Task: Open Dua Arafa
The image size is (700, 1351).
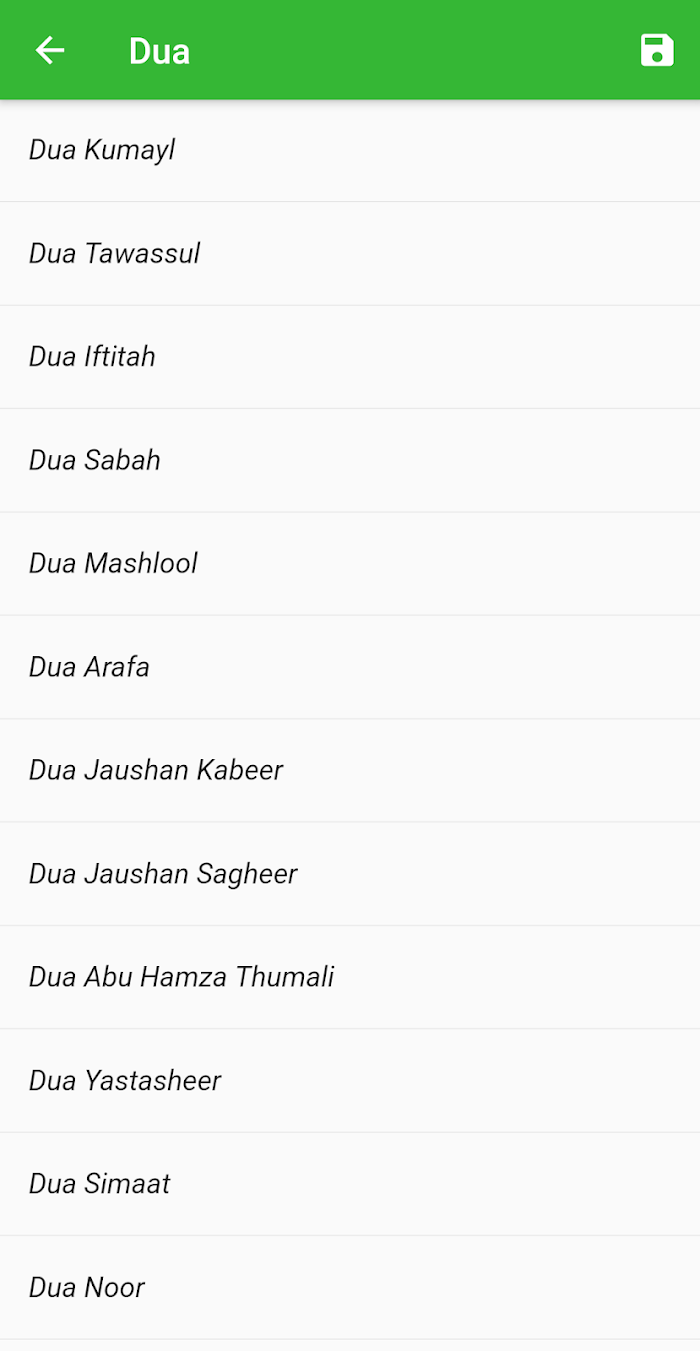Action: [x=350, y=667]
